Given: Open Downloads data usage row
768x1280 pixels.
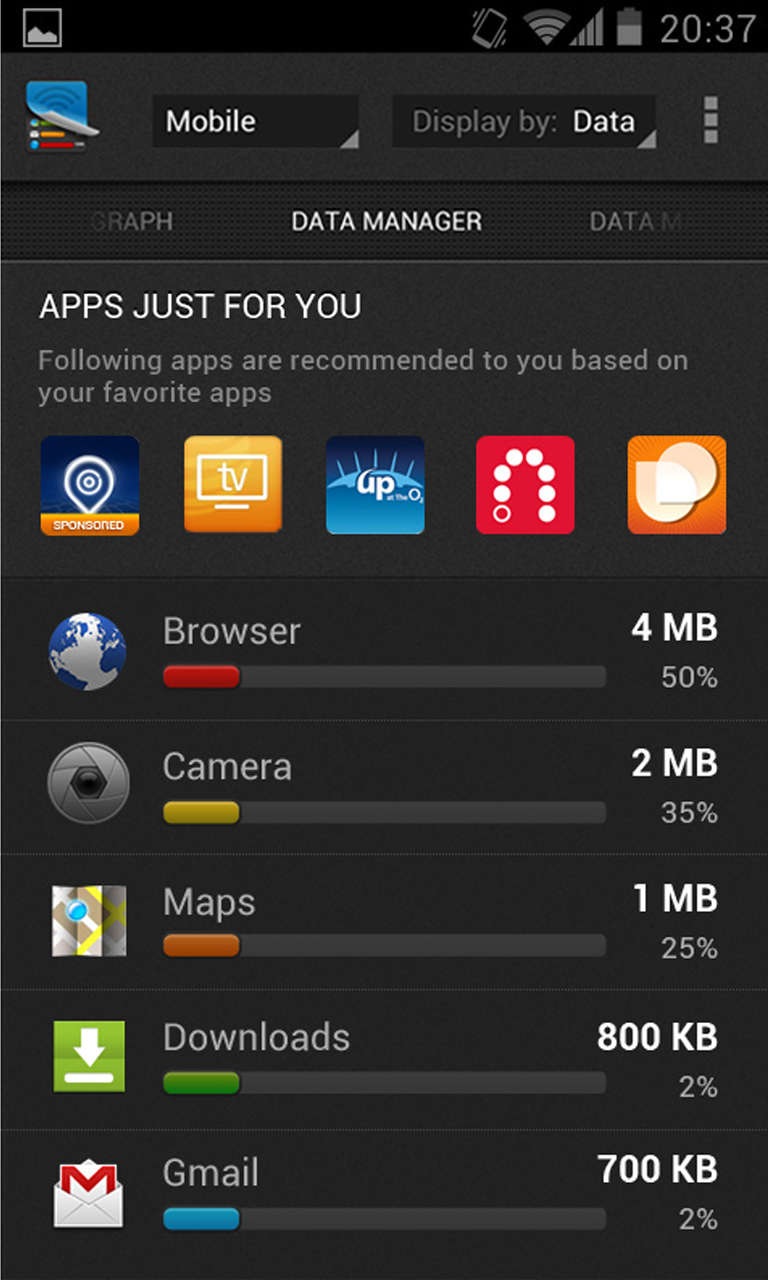Looking at the screenshot, I should coord(384,1058).
